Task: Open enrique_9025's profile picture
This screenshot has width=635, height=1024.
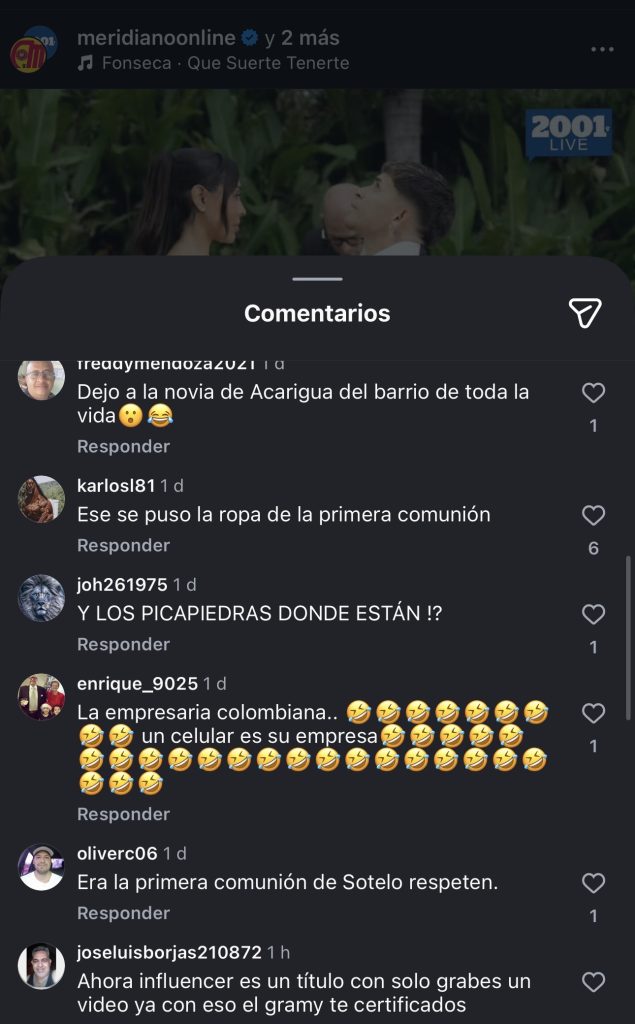Action: (41, 696)
